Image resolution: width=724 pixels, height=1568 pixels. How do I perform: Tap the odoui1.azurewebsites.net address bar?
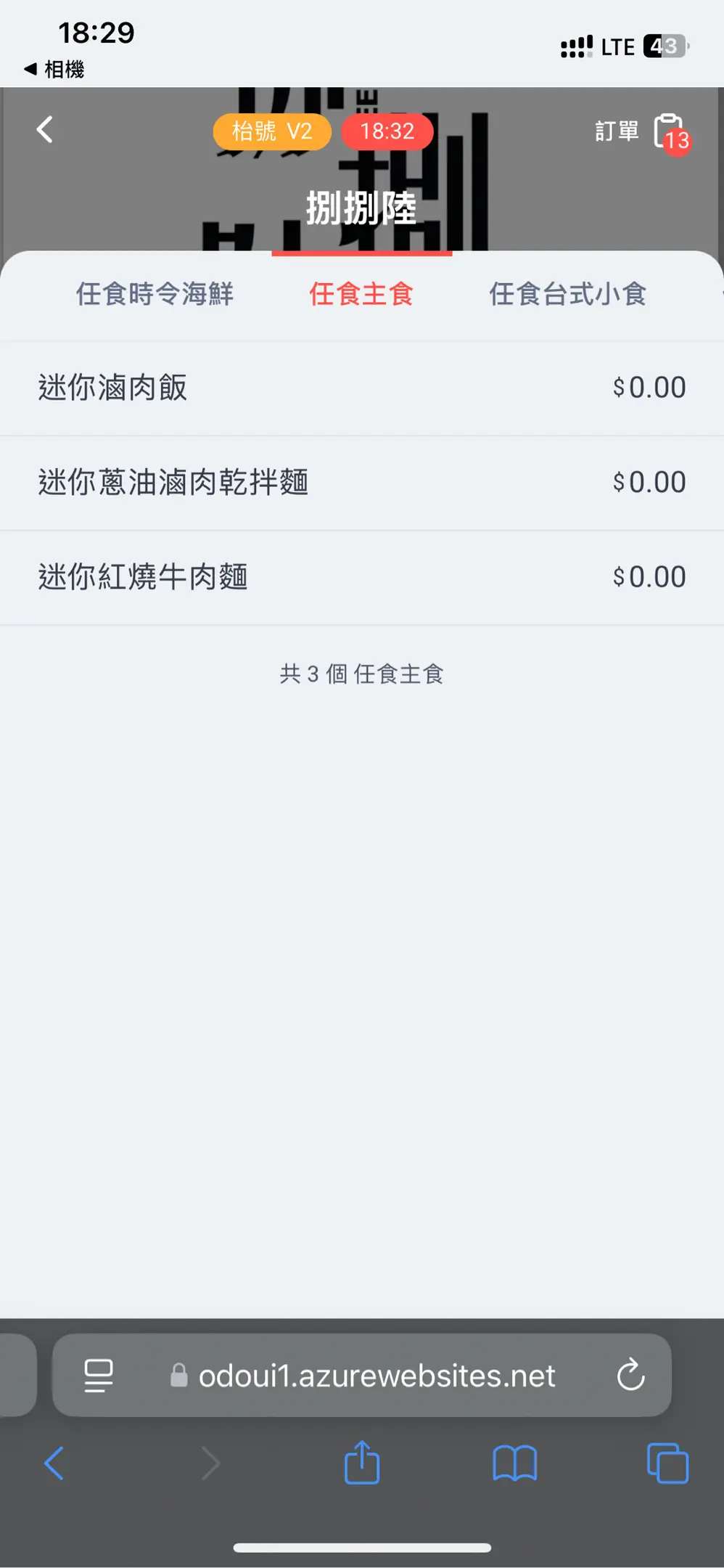click(376, 1375)
